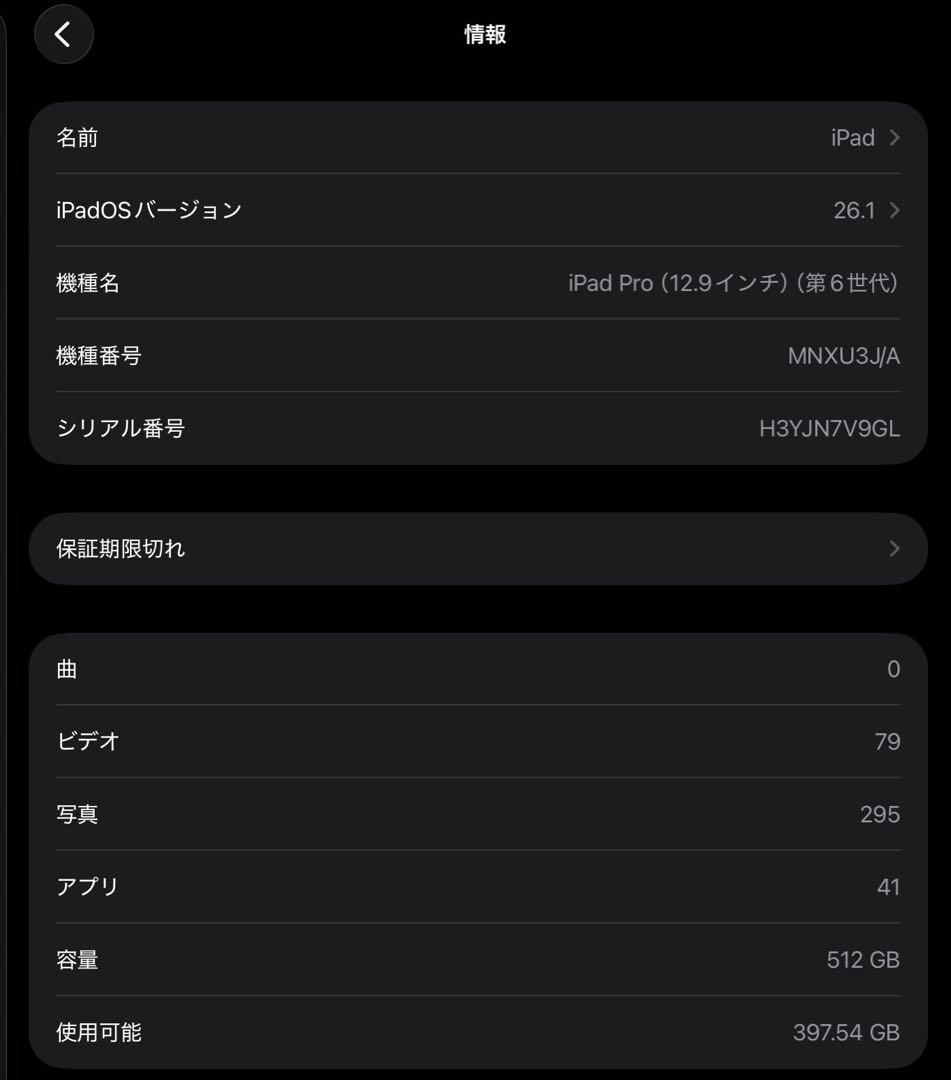The width and height of the screenshot is (951, 1080).
Task: Select the 機種名 row
Action: pos(475,283)
